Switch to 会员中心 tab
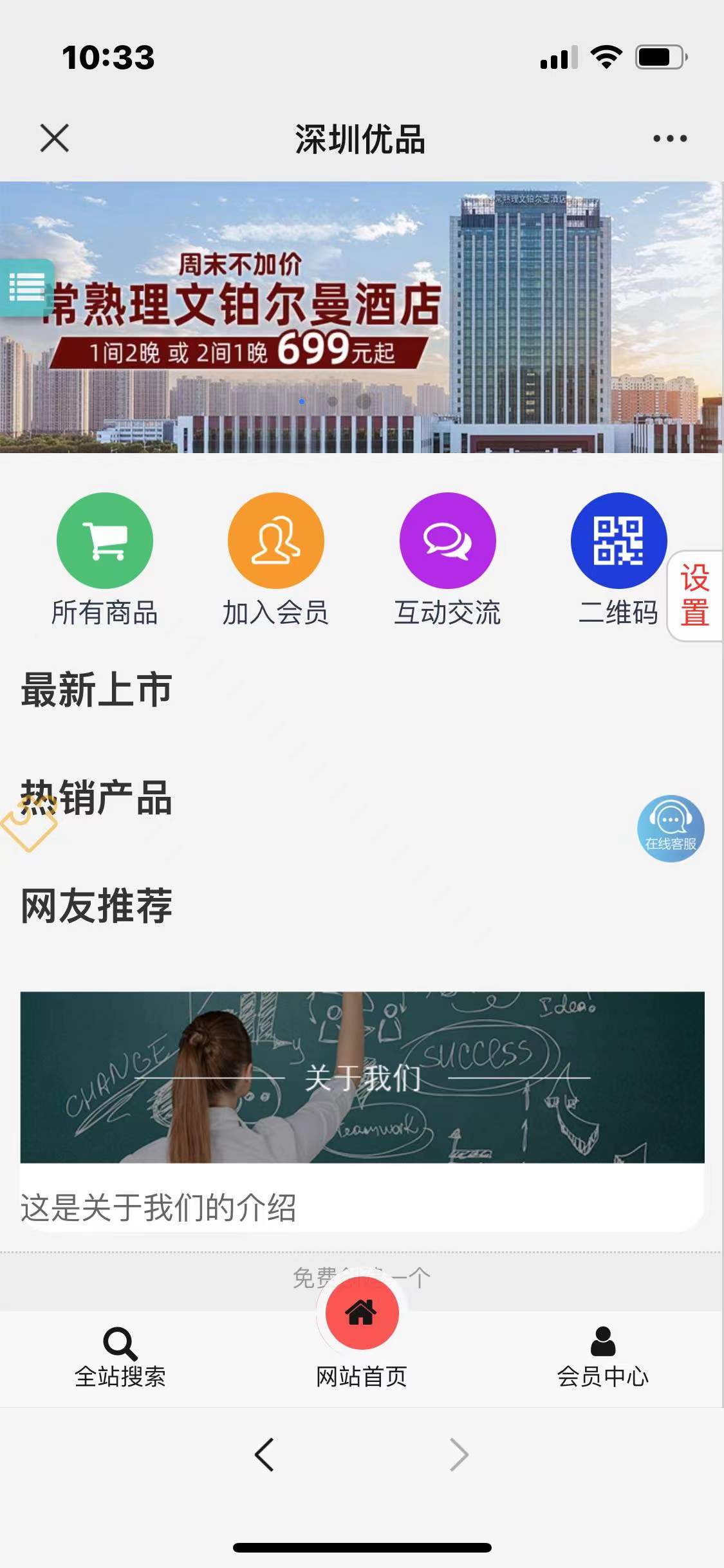The width and height of the screenshot is (724, 1568). 602,1356
